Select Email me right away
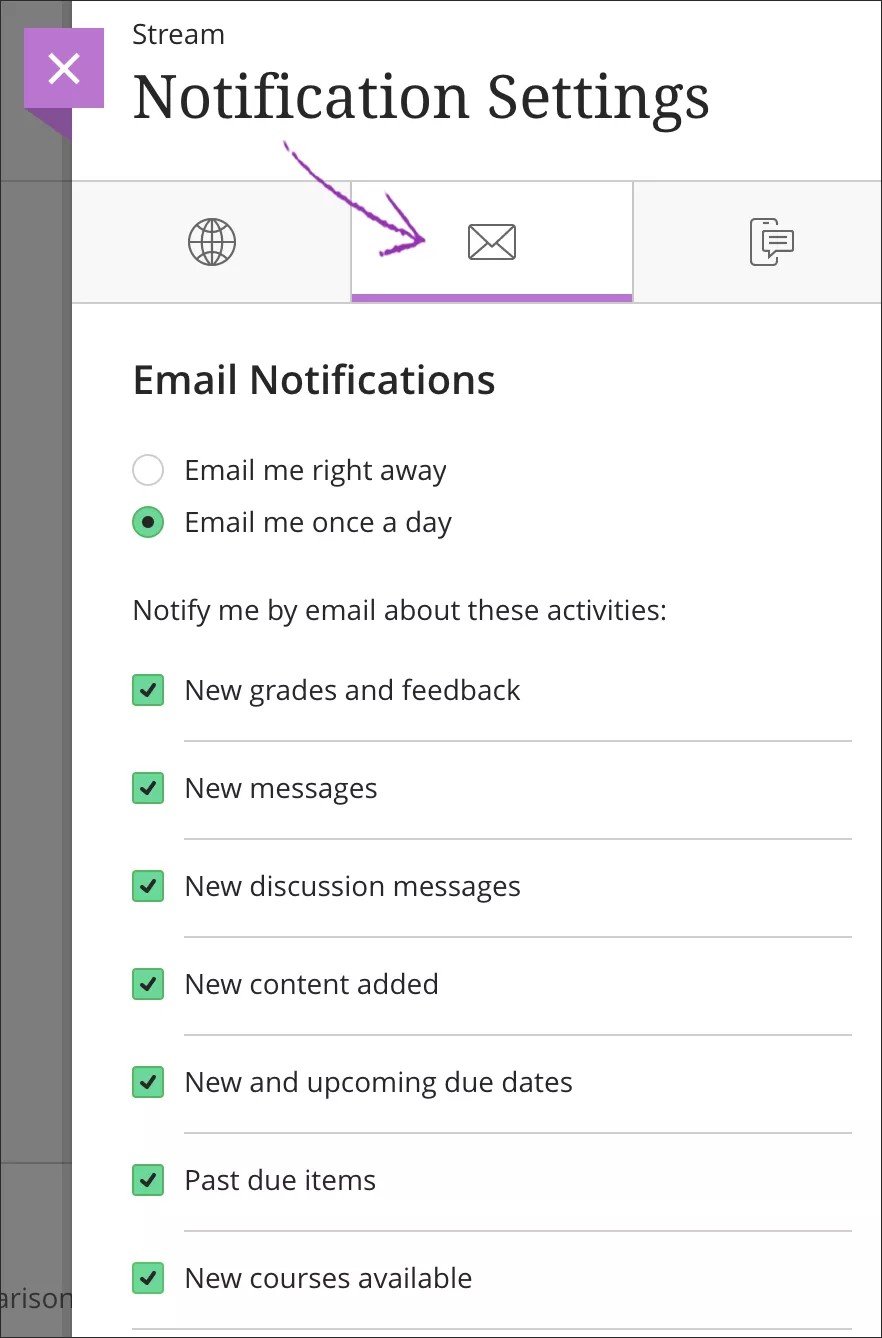This screenshot has height=1338, width=882. [148, 470]
